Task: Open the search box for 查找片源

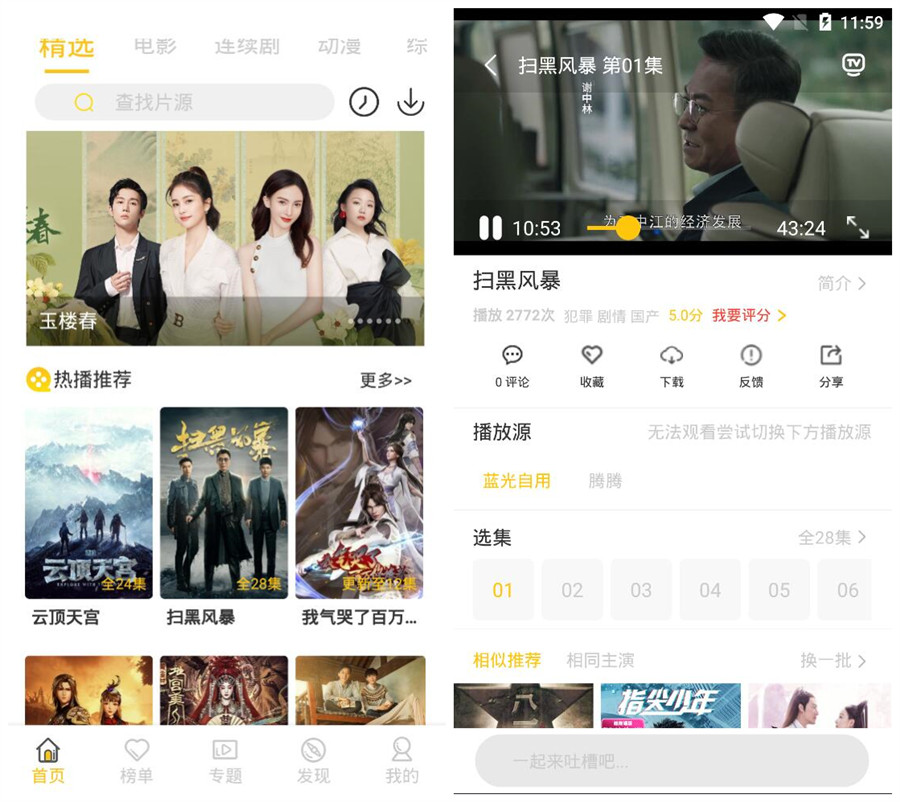Action: pos(184,102)
